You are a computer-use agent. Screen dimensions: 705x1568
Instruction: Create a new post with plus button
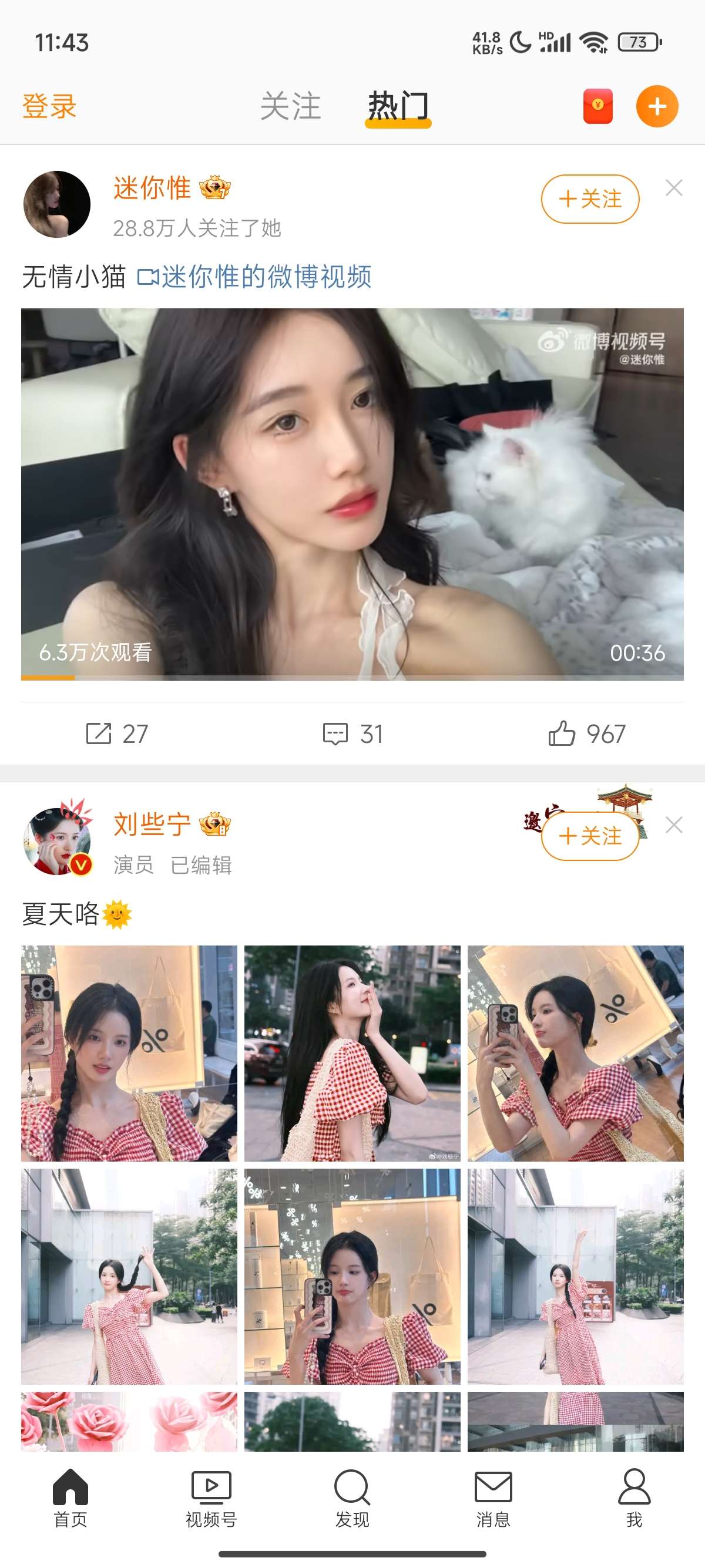pos(656,106)
